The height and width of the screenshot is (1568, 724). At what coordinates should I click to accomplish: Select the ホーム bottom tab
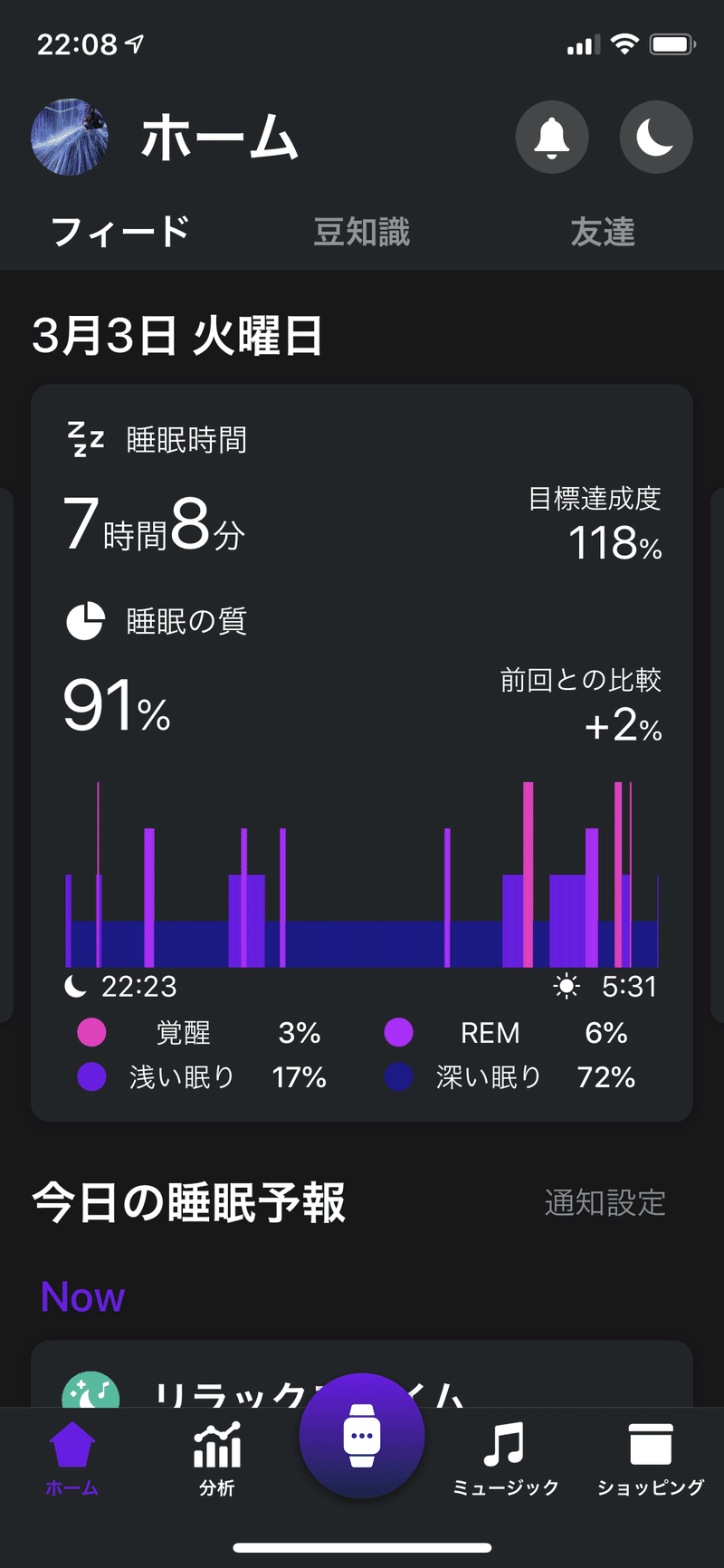[72, 1458]
